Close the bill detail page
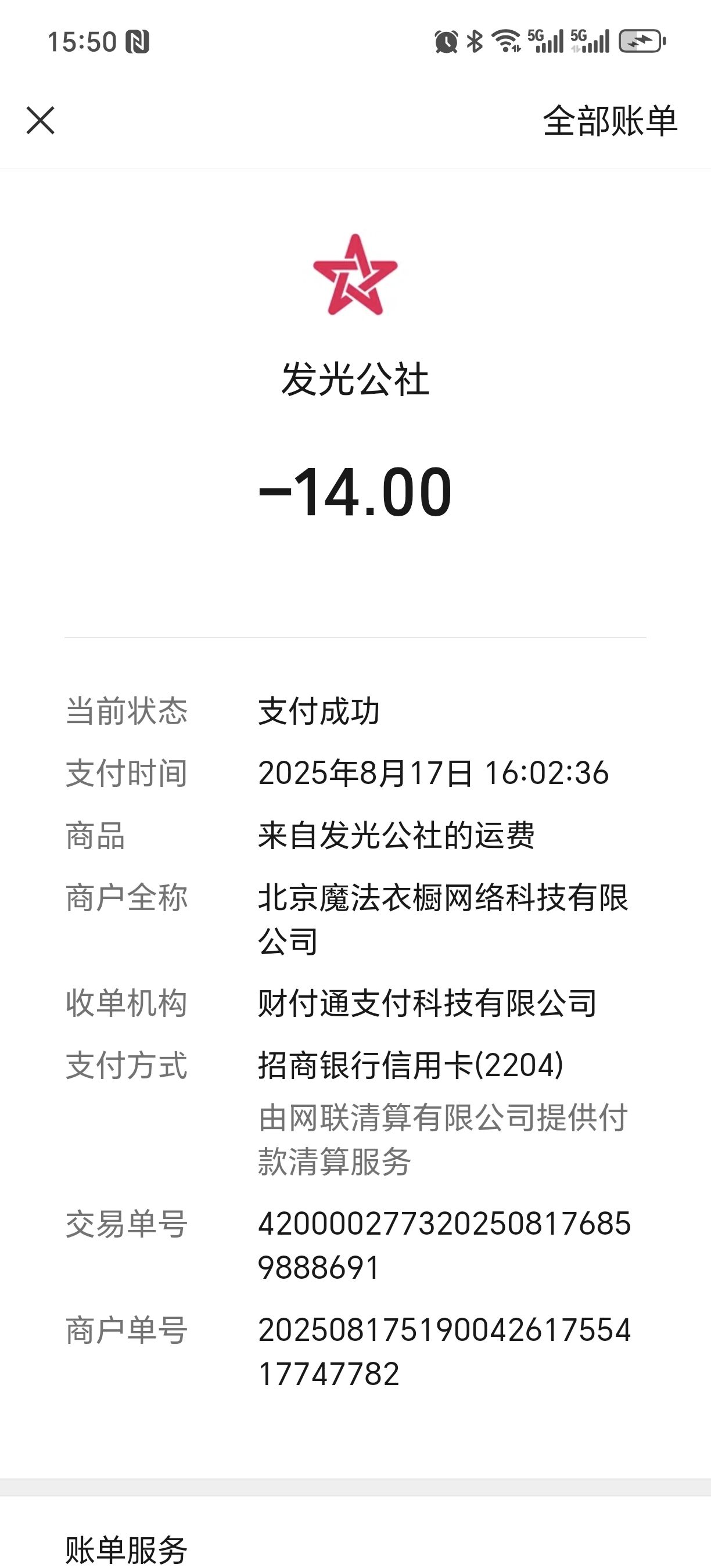The image size is (711, 1568). (x=41, y=120)
